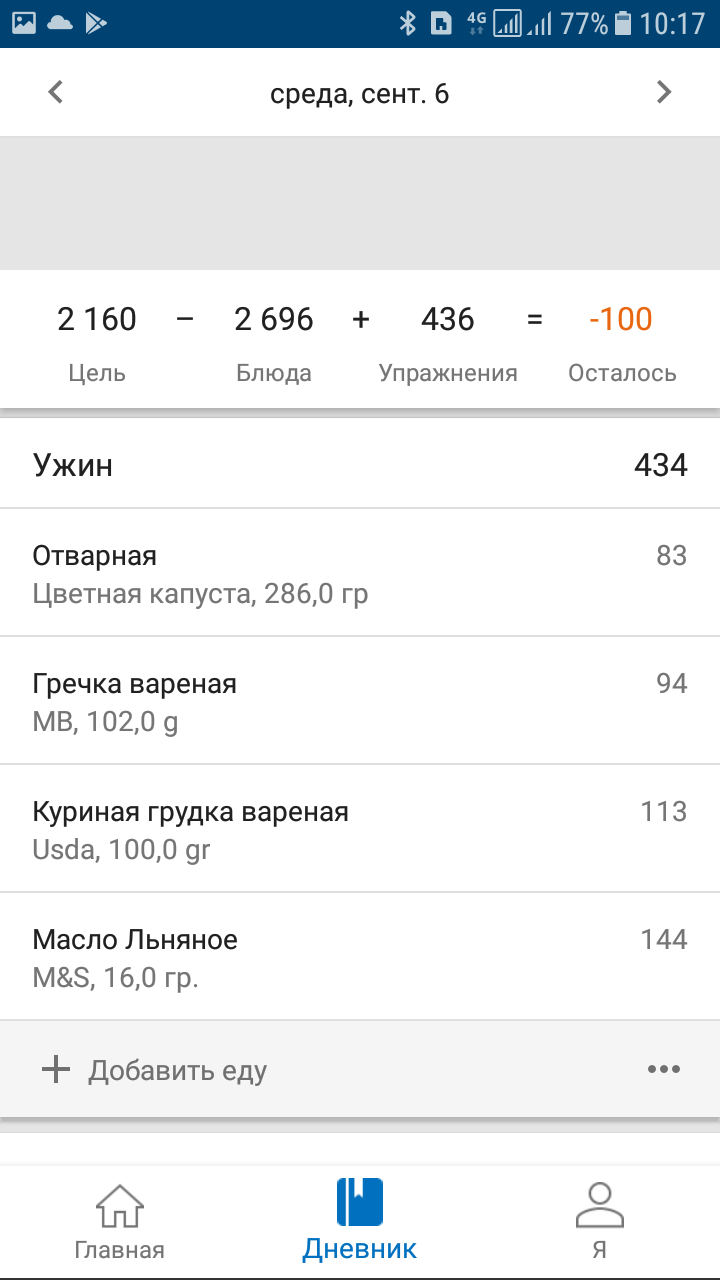
Task: Open the Гречка вареная entry
Action: coord(359,702)
